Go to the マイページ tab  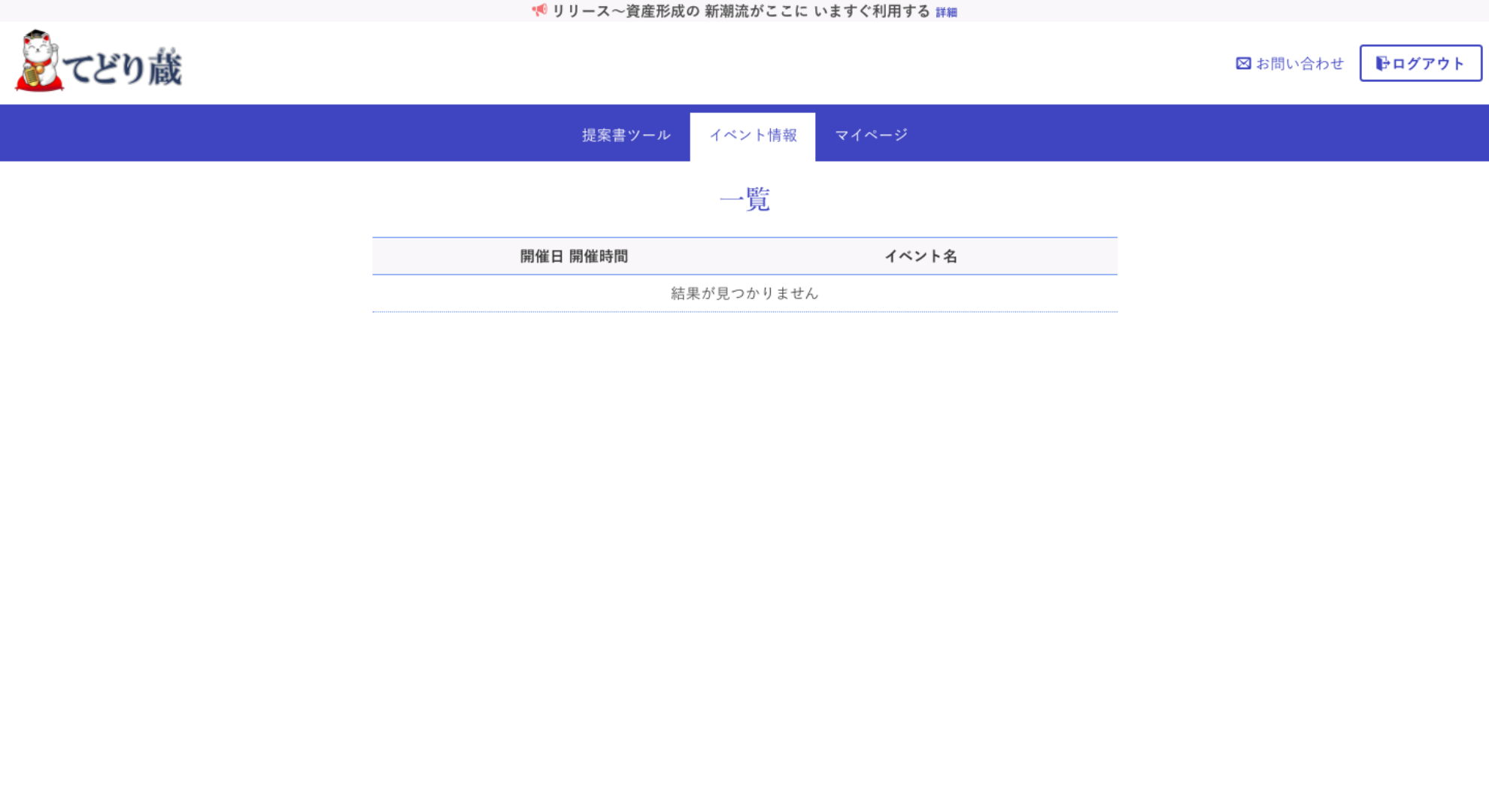point(871,135)
